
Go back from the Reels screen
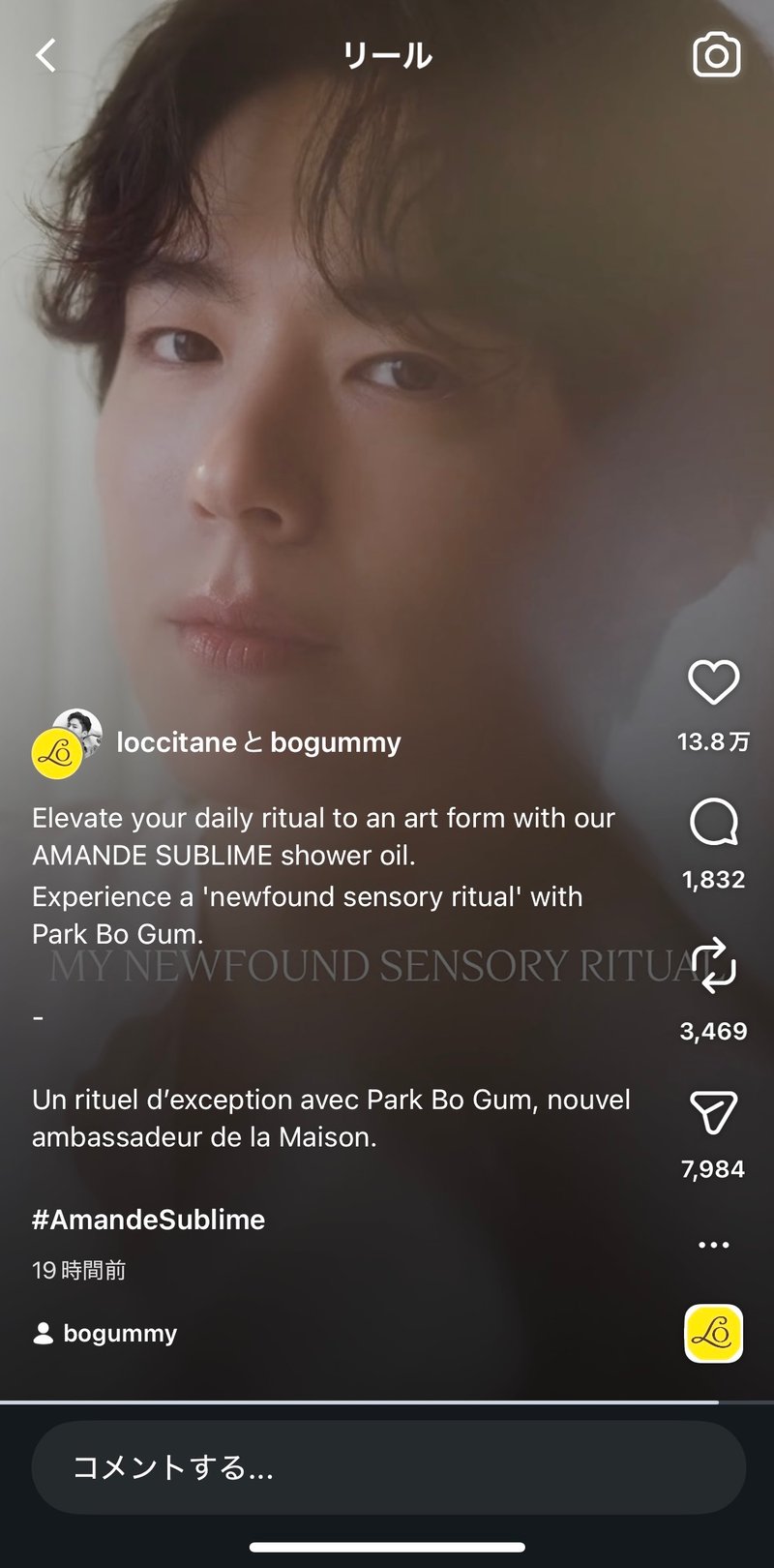click(x=45, y=55)
